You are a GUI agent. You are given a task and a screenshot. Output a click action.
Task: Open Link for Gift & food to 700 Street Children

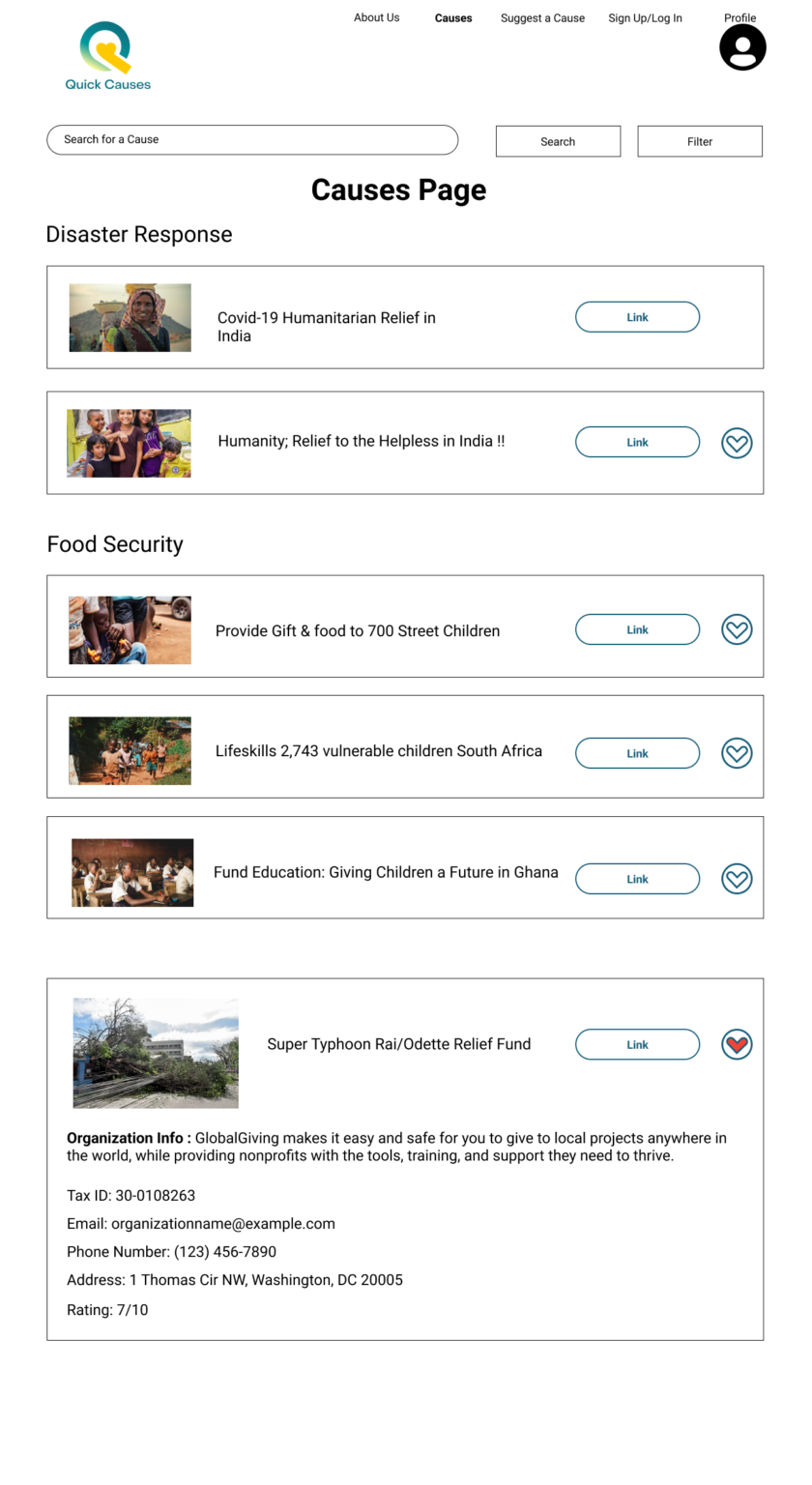click(x=637, y=629)
